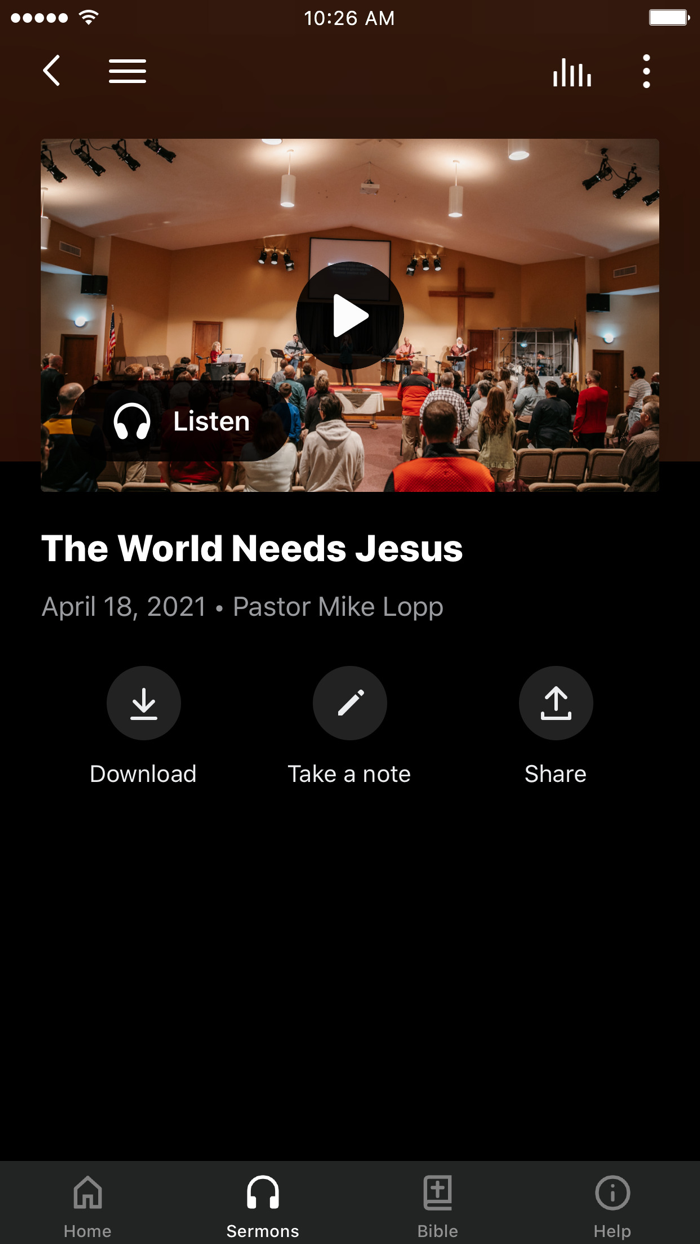Open the three-dot overflow menu
The height and width of the screenshot is (1244, 700).
(x=646, y=71)
